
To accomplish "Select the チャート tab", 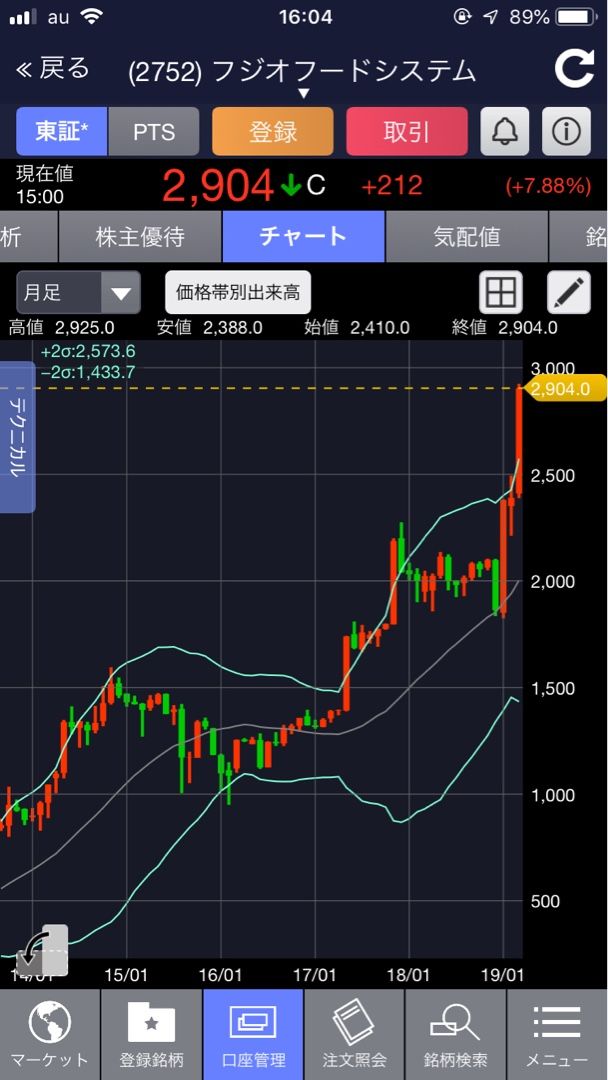I will pos(303,237).
